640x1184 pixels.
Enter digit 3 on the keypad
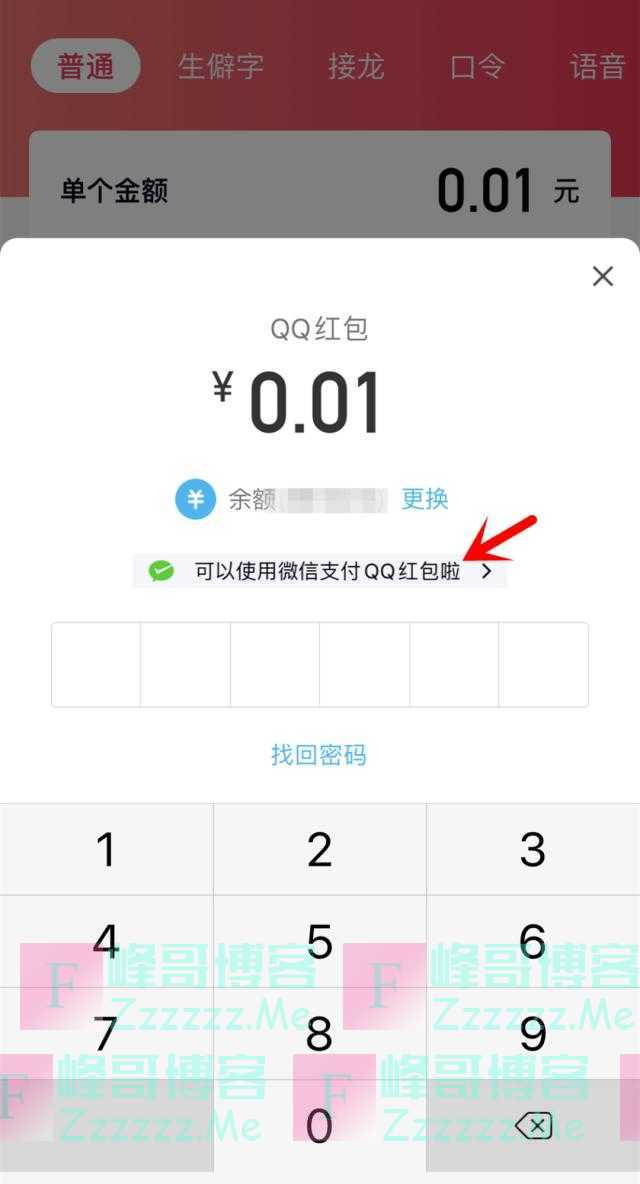(x=533, y=849)
